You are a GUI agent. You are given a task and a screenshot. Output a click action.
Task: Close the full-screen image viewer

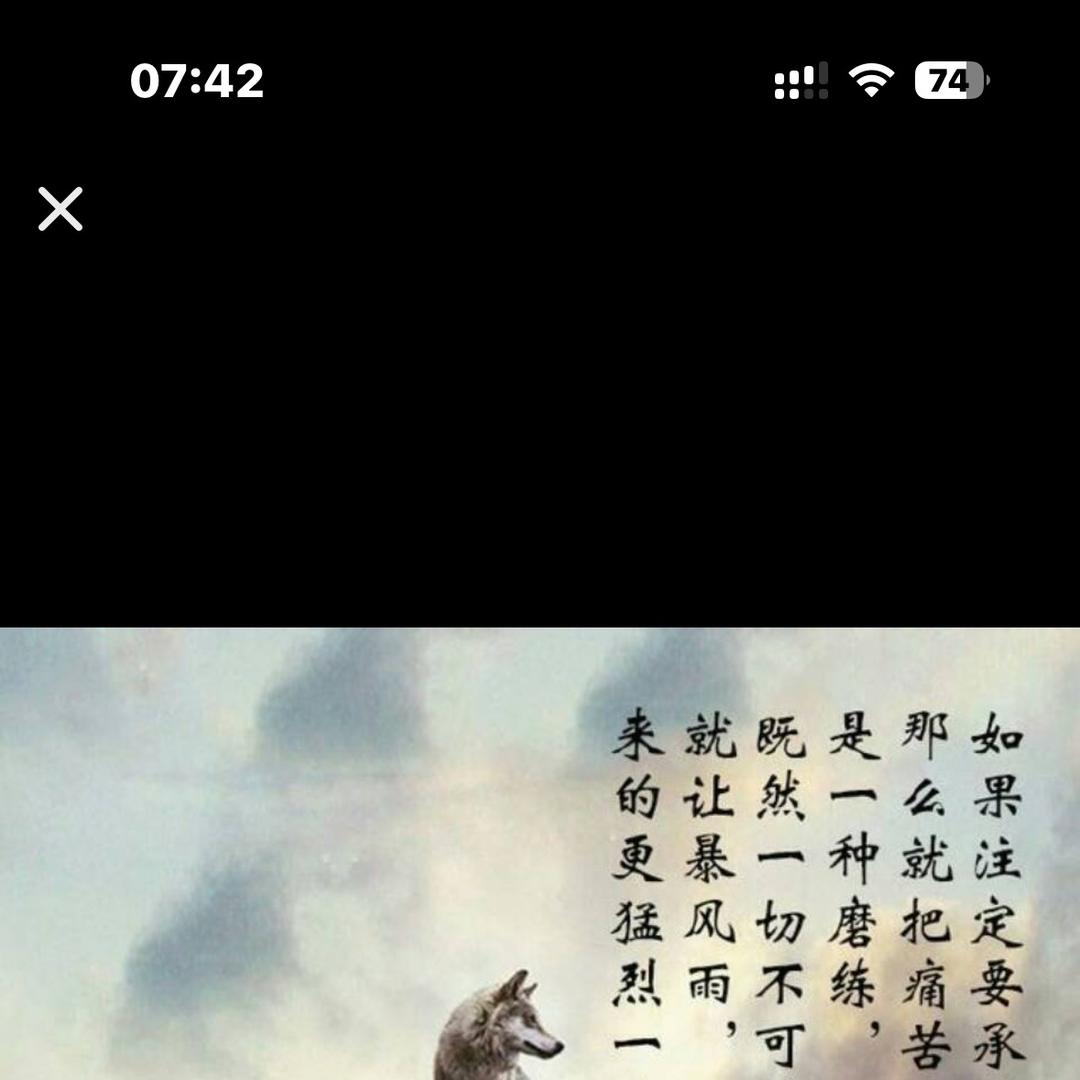[61, 209]
